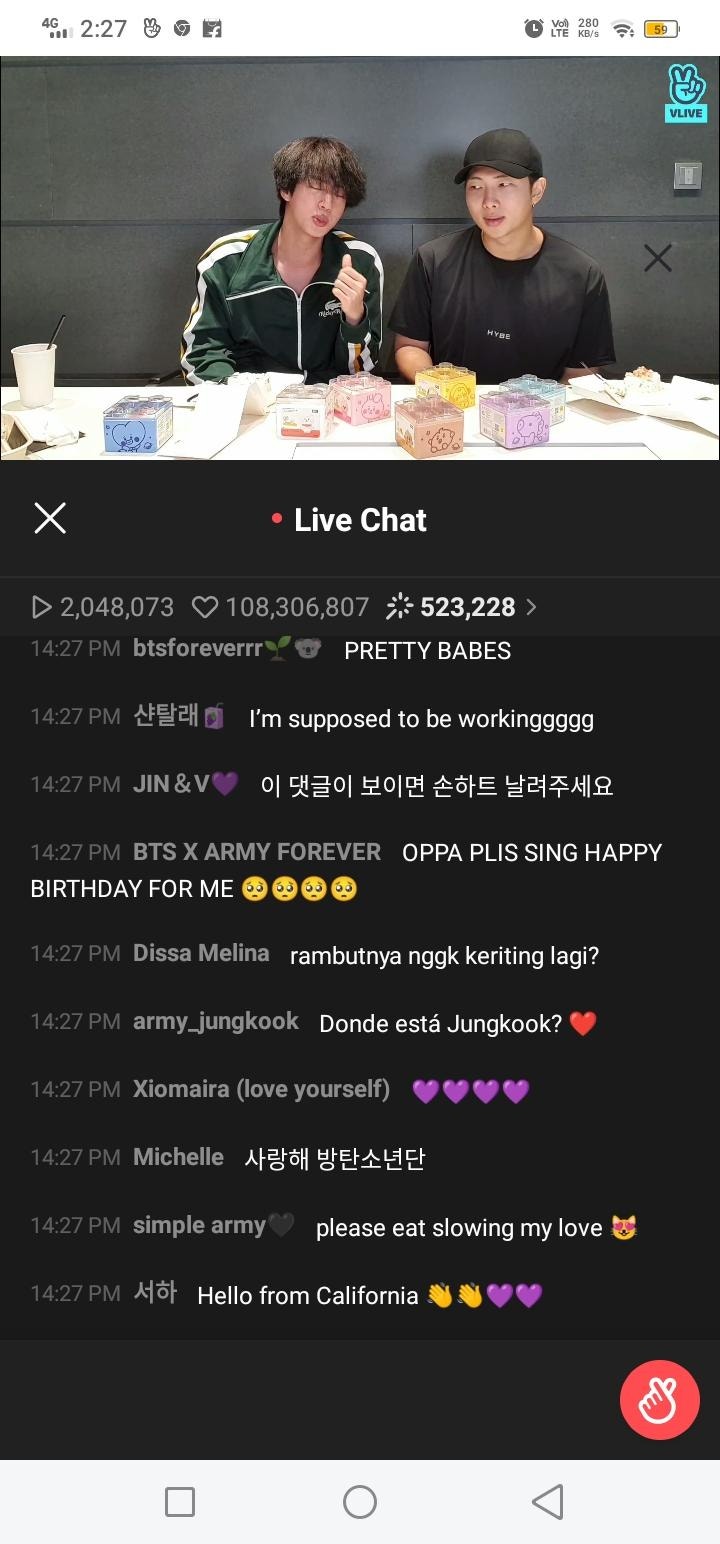Image resolution: width=720 pixels, height=1544 pixels.
Task: Close the video overlay with the X
Action: (657, 257)
